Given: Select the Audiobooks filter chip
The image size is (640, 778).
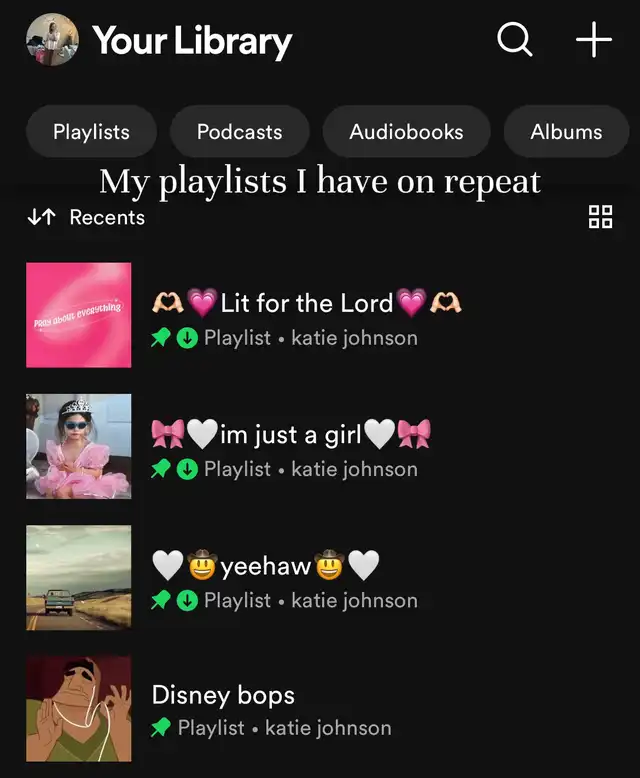Looking at the screenshot, I should [406, 132].
